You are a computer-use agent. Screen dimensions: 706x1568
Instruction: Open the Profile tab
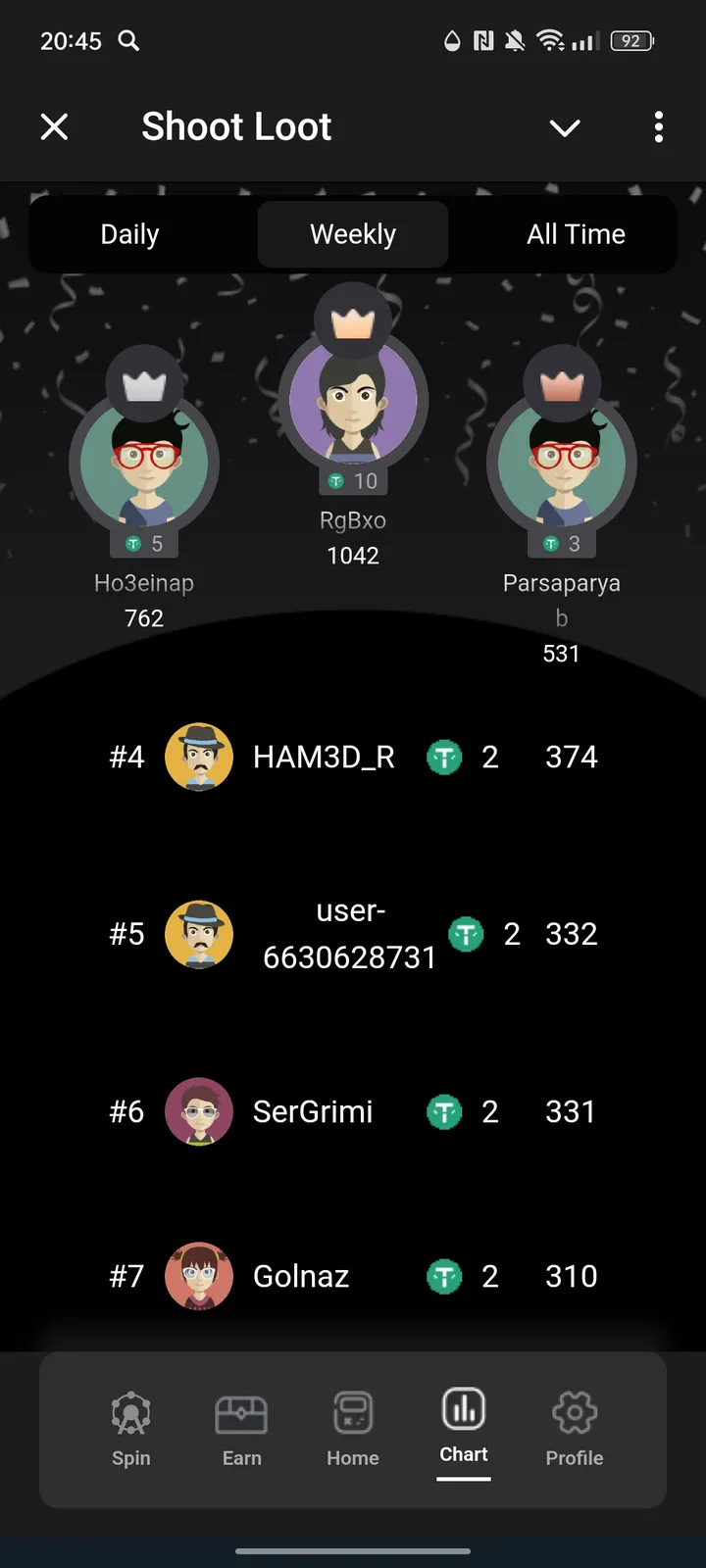click(x=575, y=1429)
